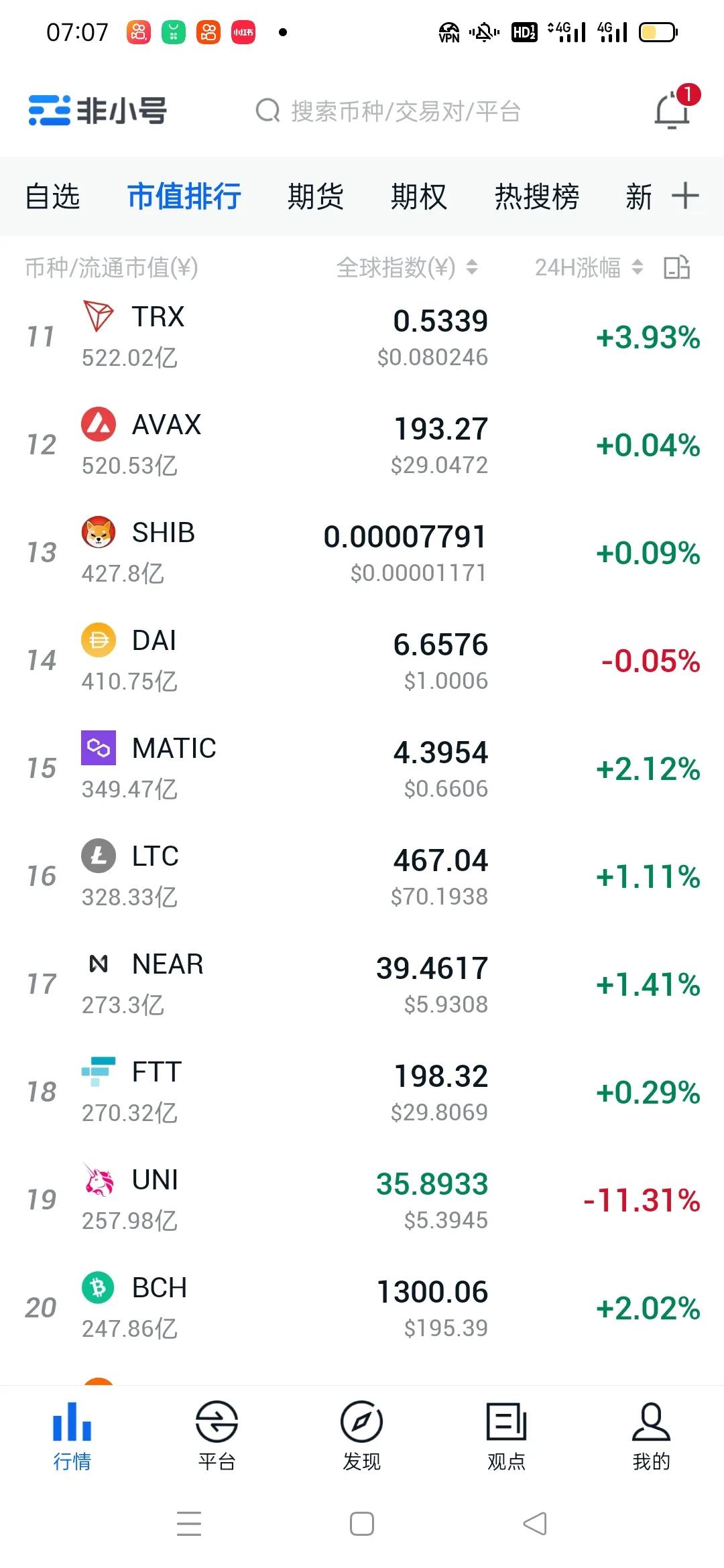Sort by 24H涨幅 column
This screenshot has width=724, height=1568.
pos(588,267)
